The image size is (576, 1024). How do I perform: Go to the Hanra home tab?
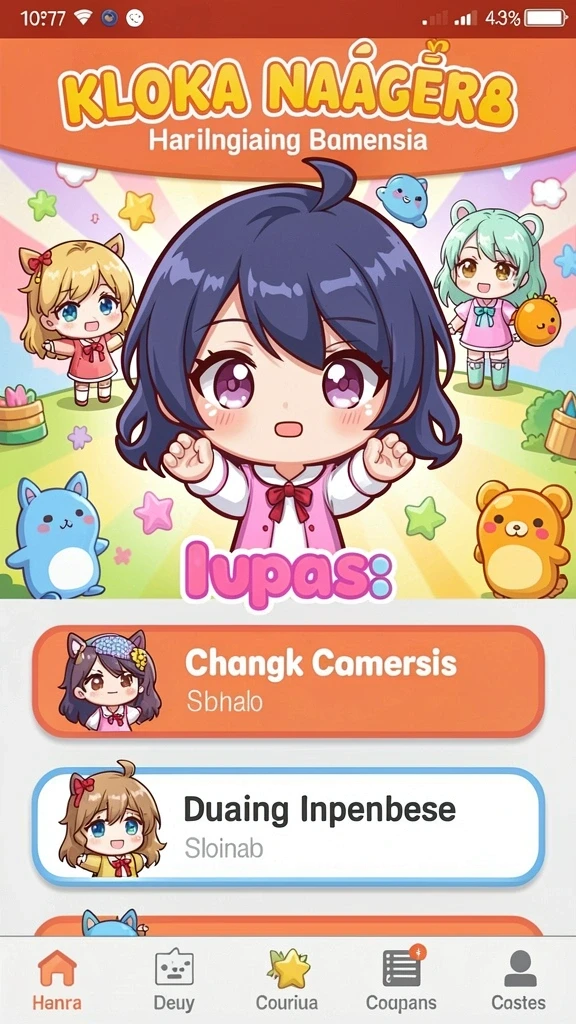(x=57, y=980)
